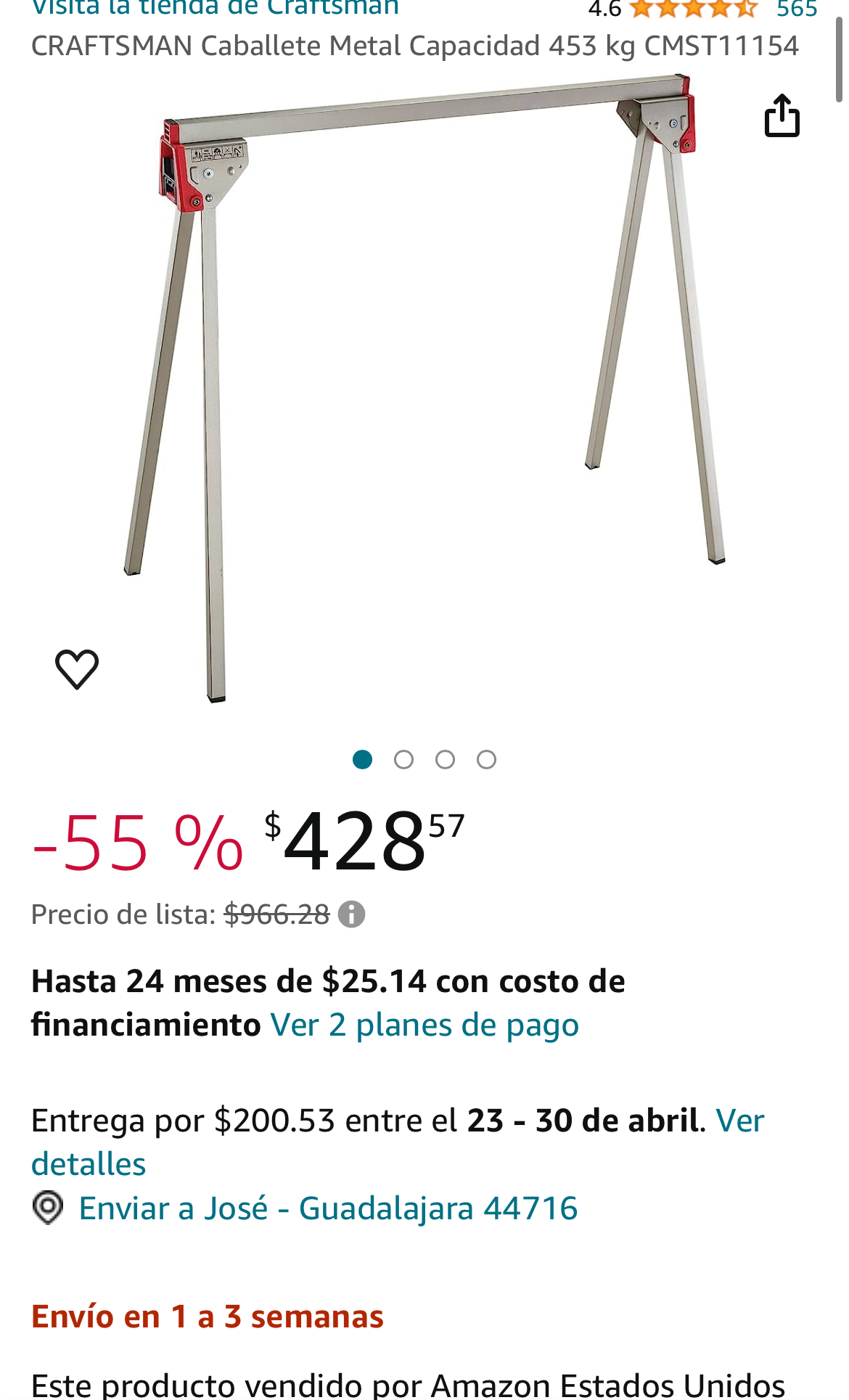Visit the Craftsman store link
Viewport: 849px width, 1400px height.
[x=215, y=9]
